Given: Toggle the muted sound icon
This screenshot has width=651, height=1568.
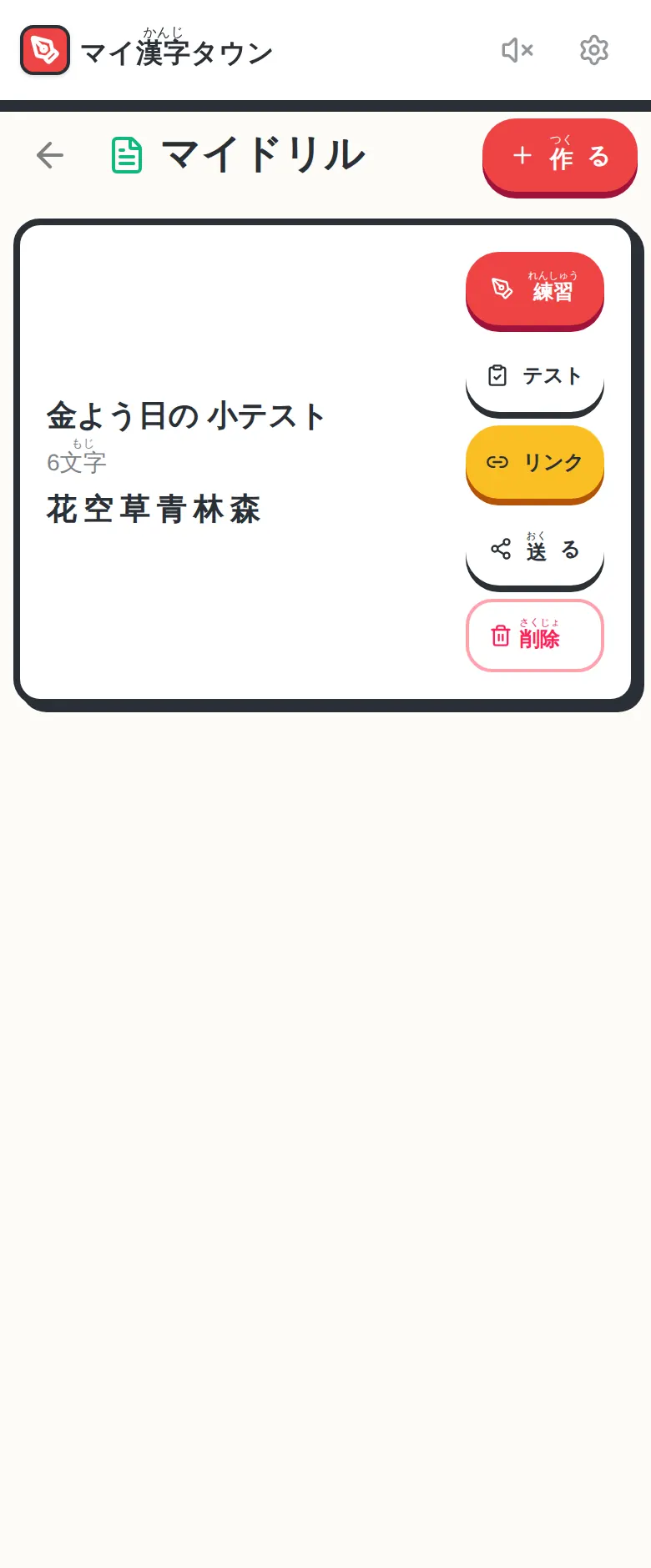Looking at the screenshot, I should (x=517, y=50).
